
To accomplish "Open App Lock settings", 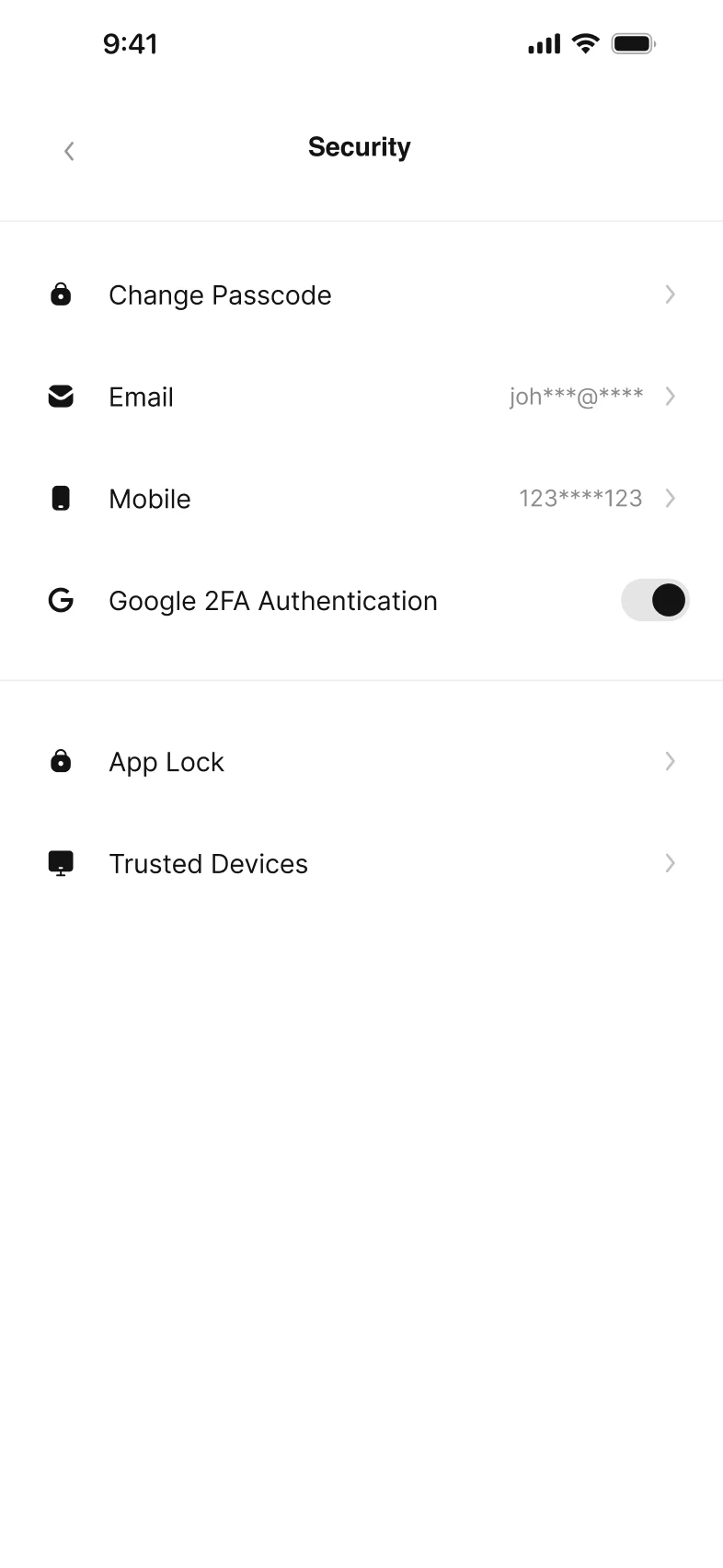I will click(361, 762).
